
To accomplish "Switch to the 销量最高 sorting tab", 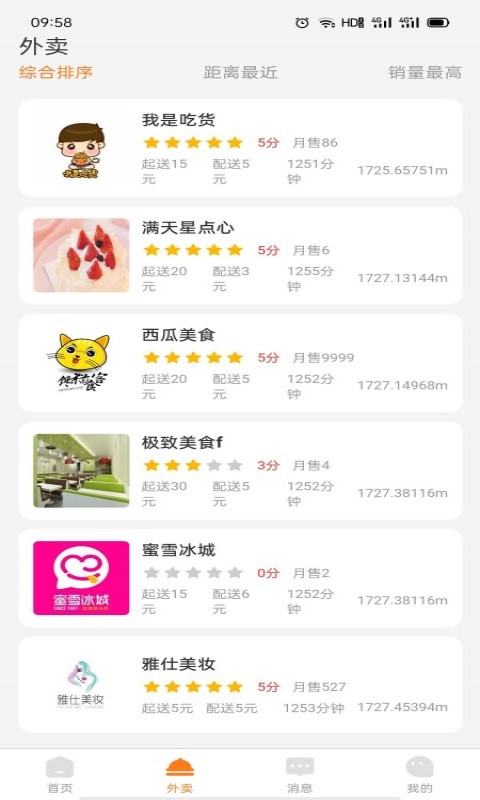I will [x=425, y=72].
